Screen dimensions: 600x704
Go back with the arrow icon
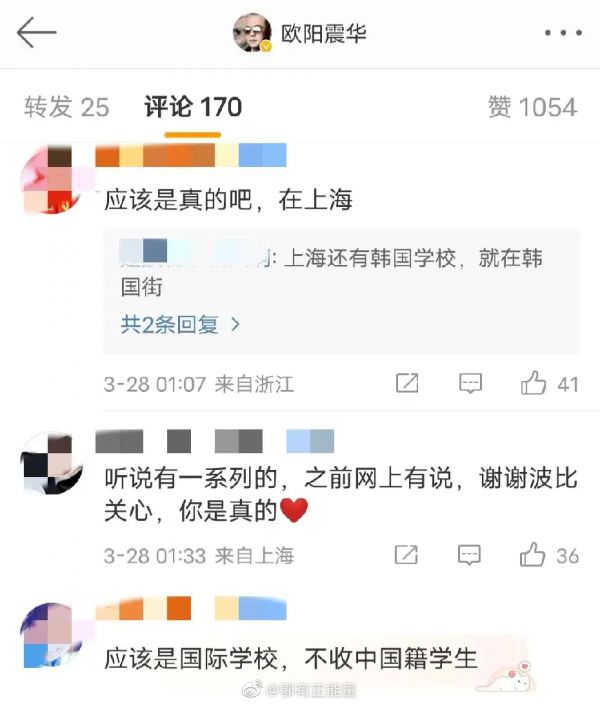tap(37, 33)
